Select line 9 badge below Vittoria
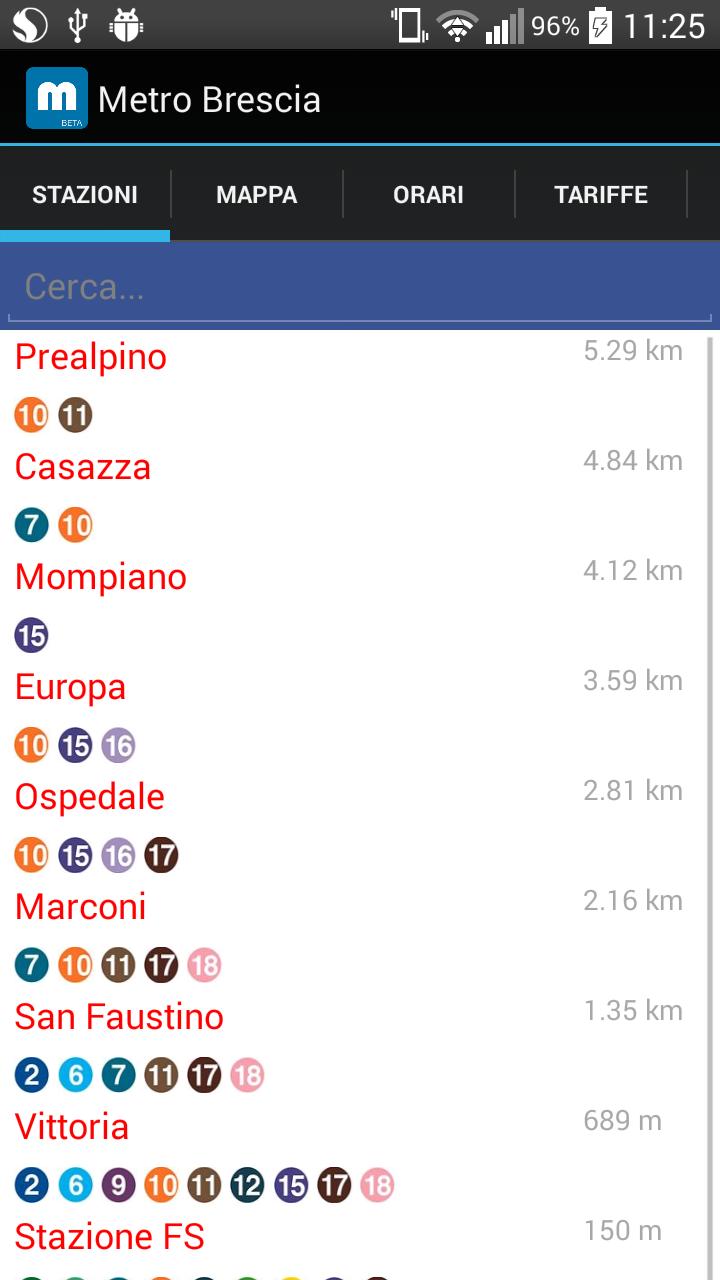The image size is (720, 1280). pos(117,1185)
